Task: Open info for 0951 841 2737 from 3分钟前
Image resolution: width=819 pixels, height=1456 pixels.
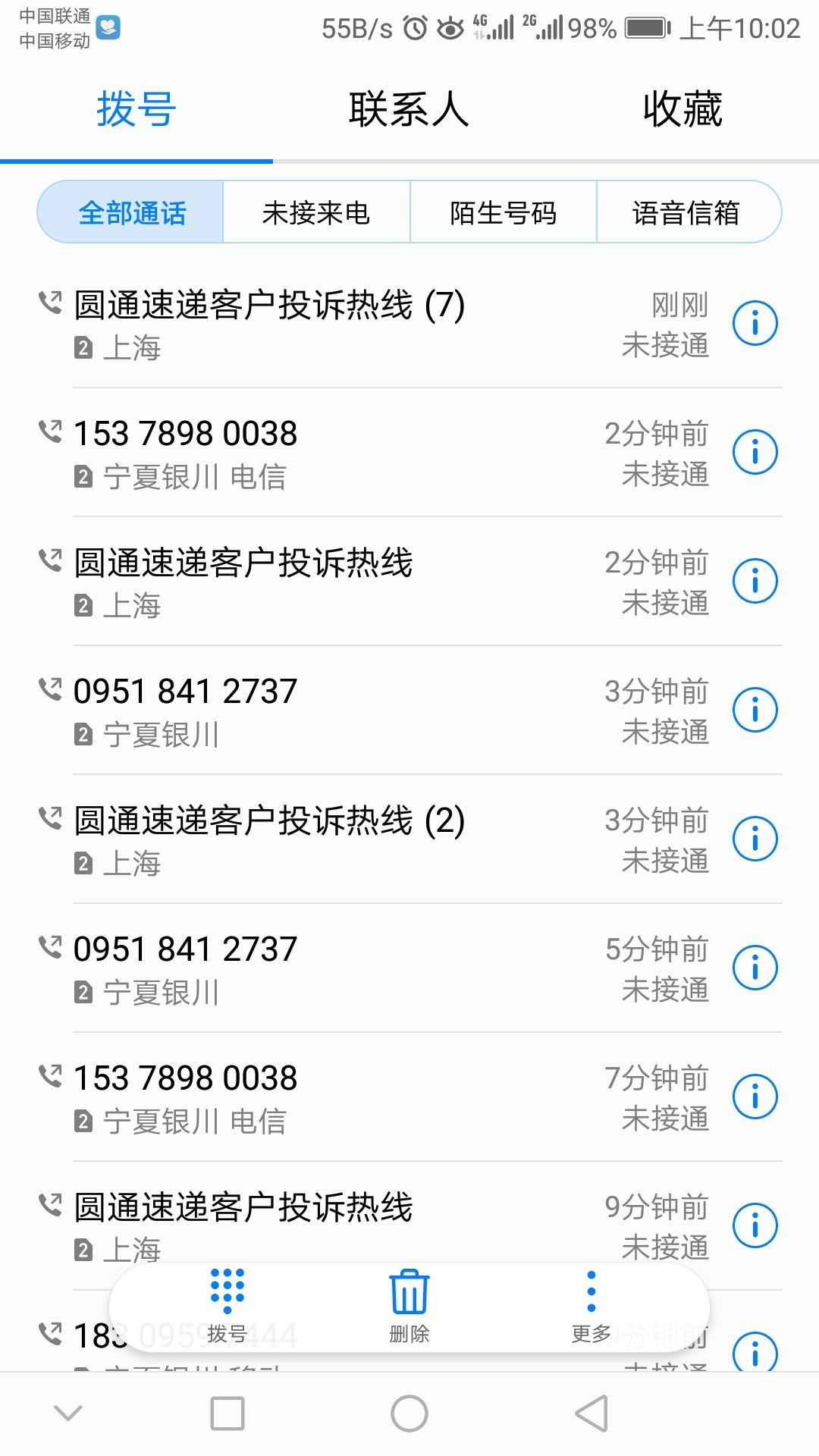Action: coord(755,711)
